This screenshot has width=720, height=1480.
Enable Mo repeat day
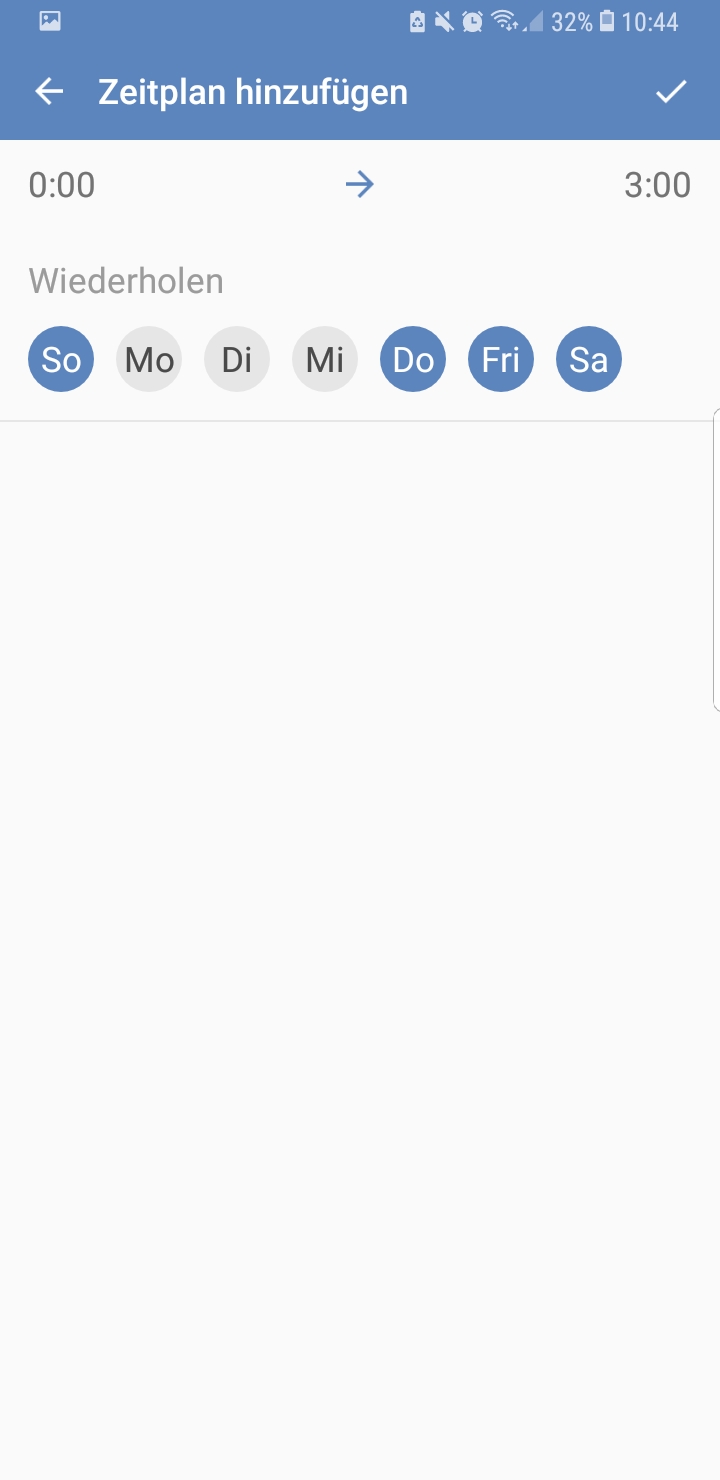149,359
